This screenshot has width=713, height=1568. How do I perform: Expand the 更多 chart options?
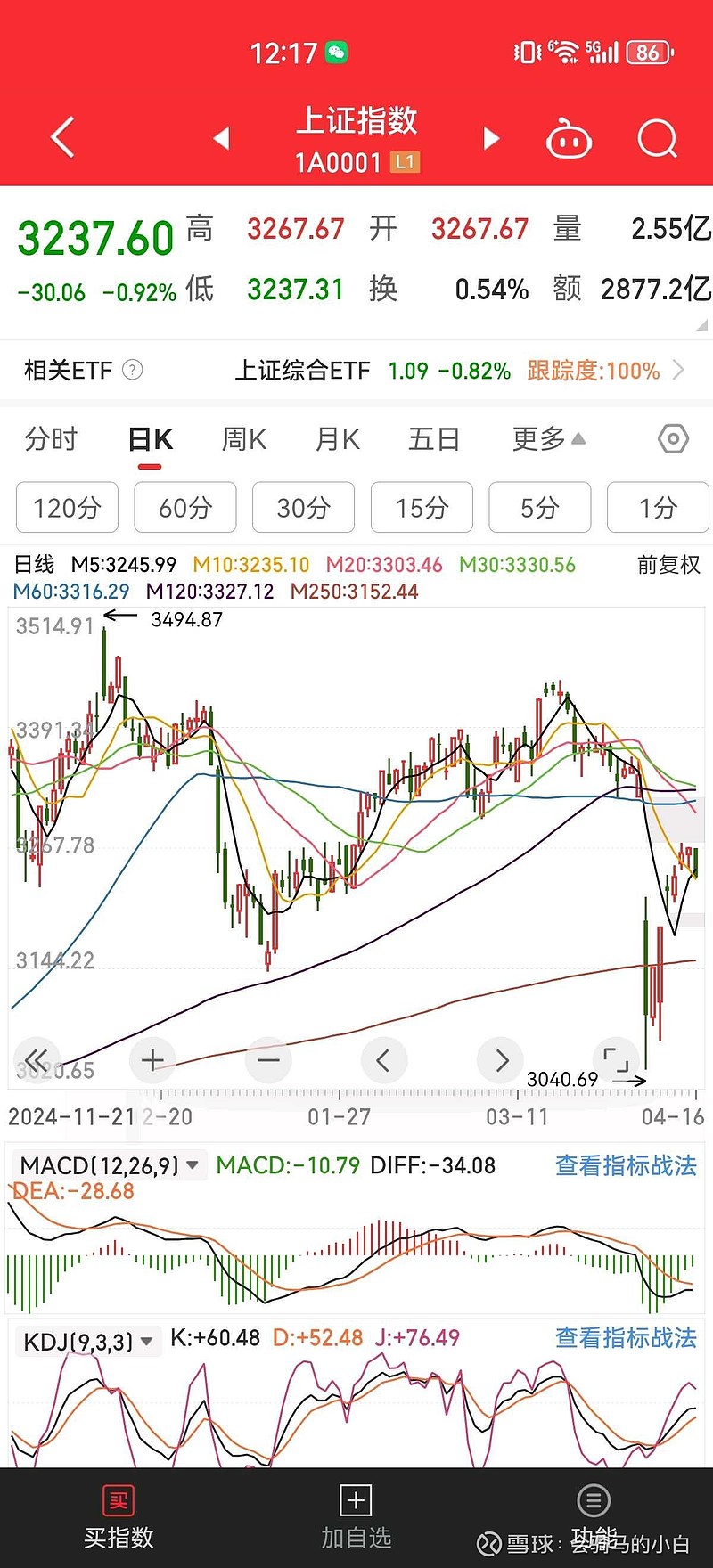point(548,439)
